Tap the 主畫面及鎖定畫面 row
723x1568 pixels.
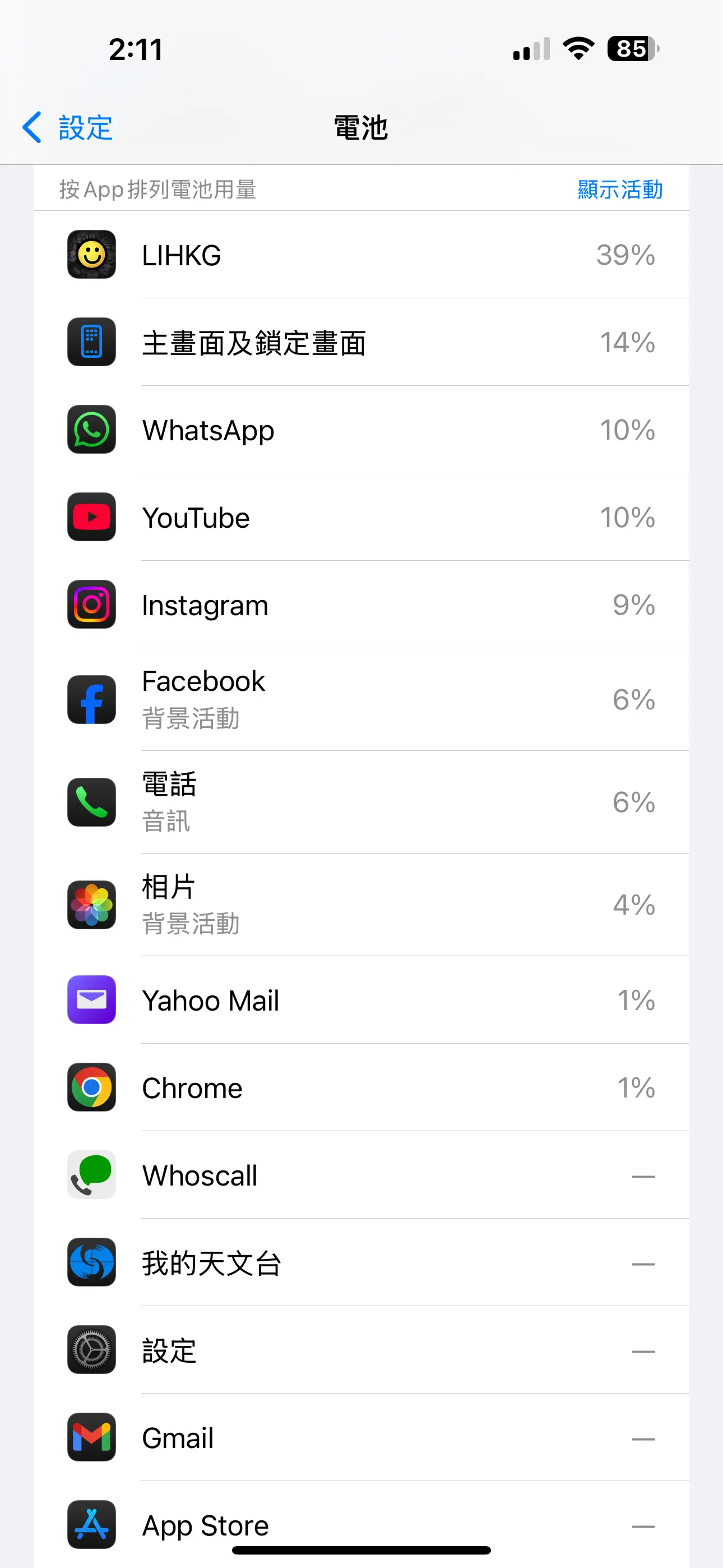[x=361, y=342]
